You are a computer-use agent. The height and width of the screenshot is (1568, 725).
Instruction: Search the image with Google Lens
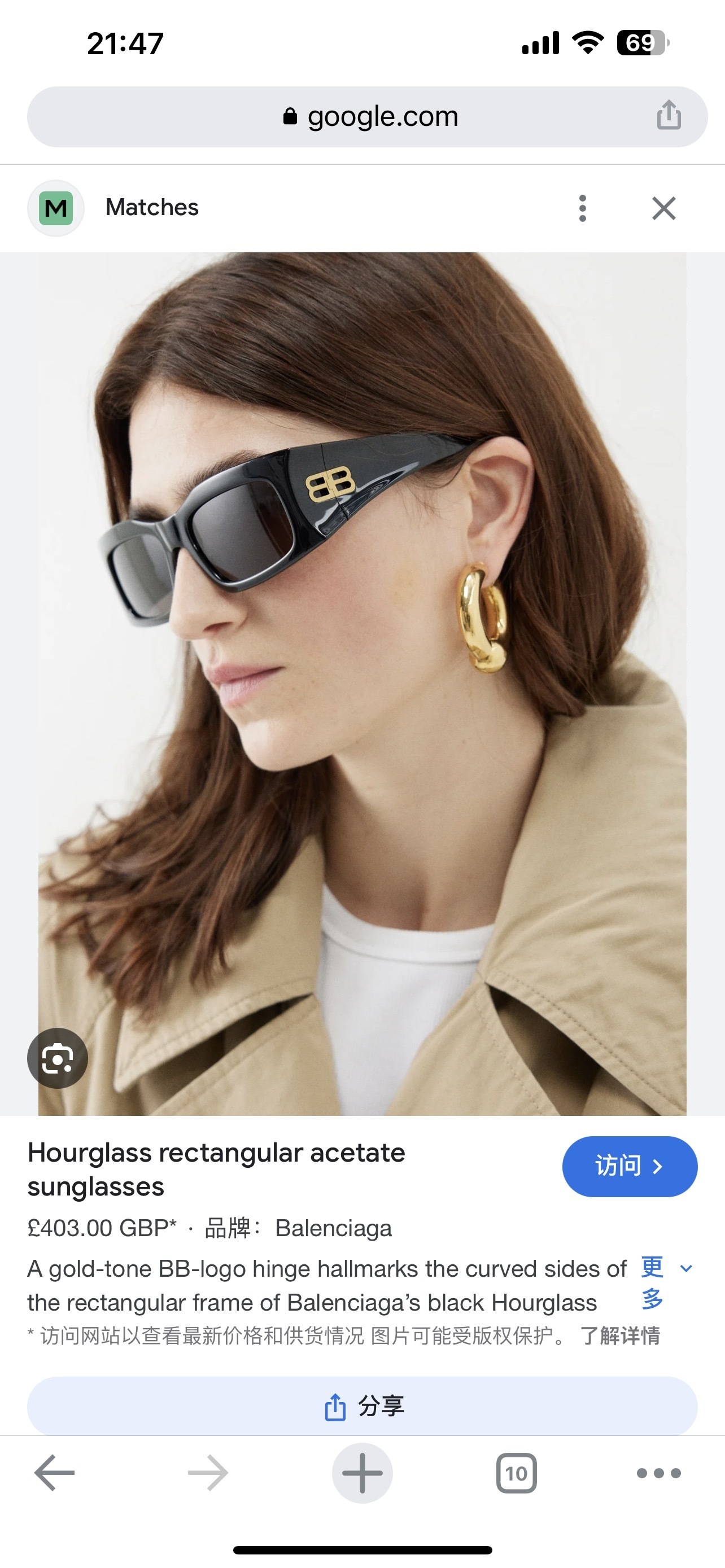58,1058
